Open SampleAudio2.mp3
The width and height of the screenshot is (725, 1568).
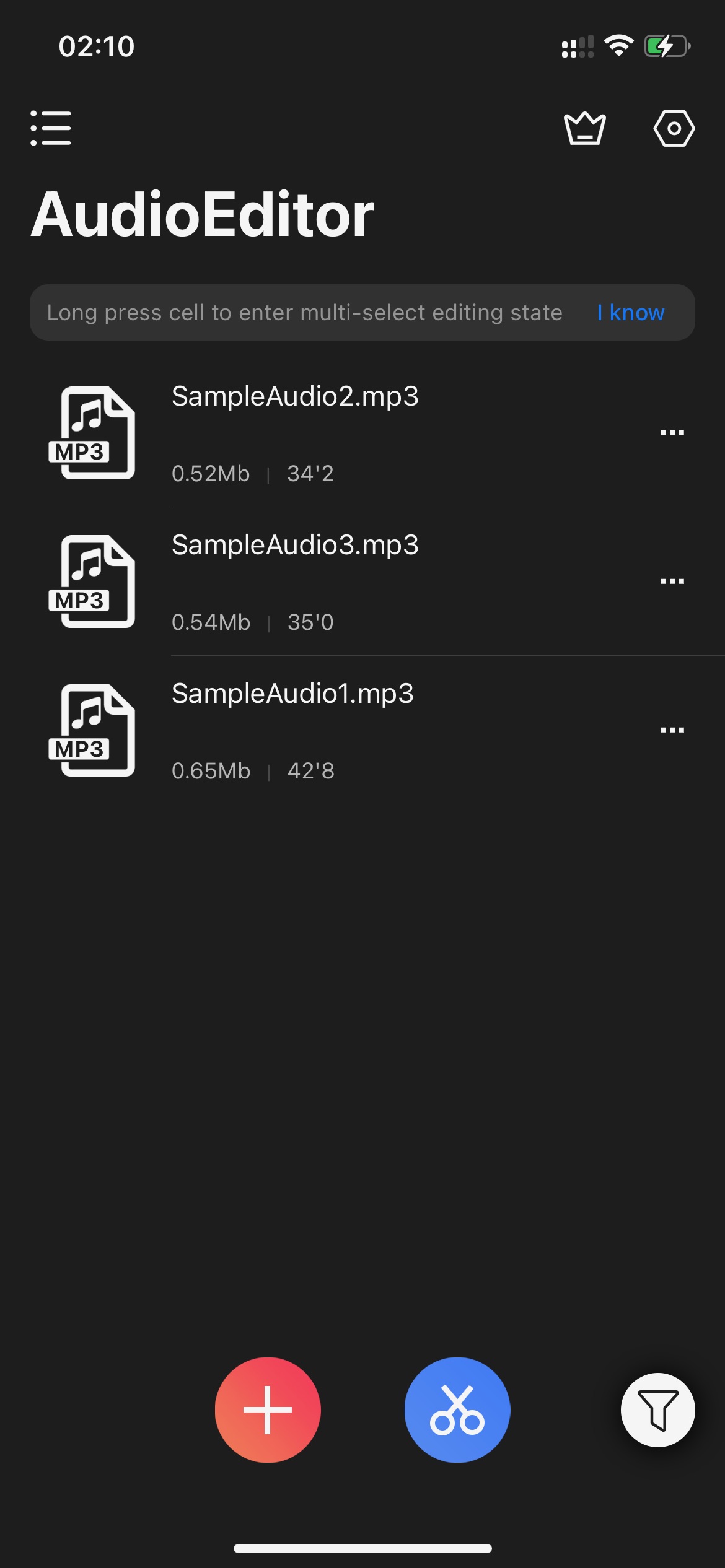(362, 433)
